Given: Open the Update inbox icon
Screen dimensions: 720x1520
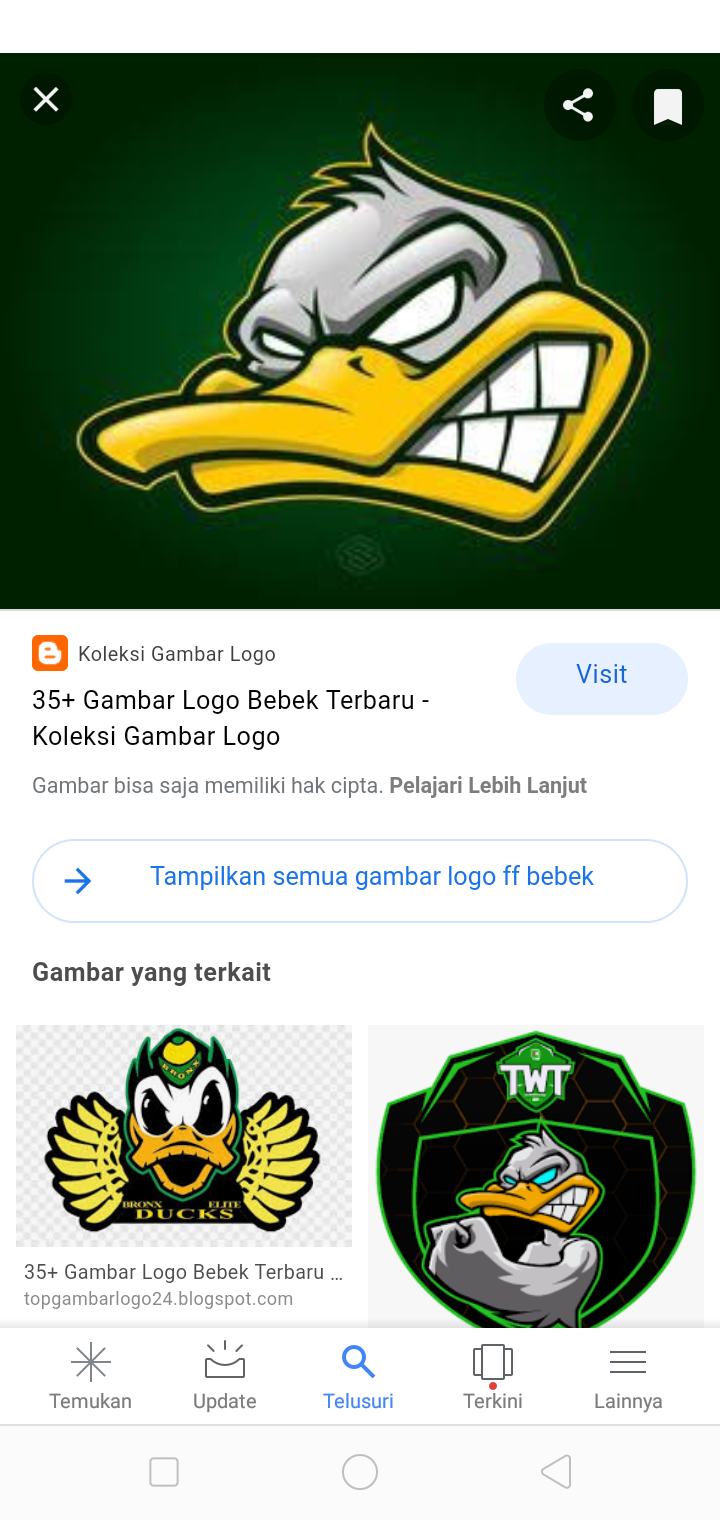Looking at the screenshot, I should click(224, 1361).
